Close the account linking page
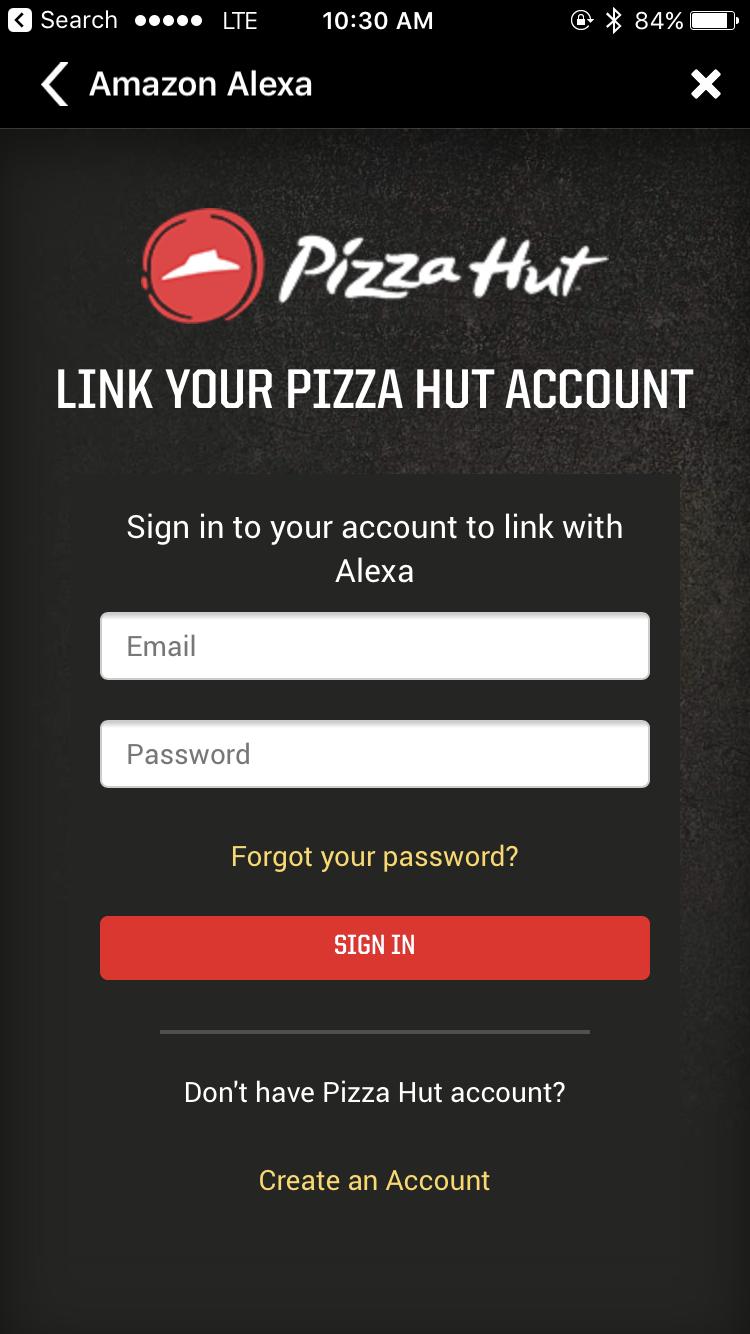The width and height of the screenshot is (750, 1334). [x=706, y=84]
